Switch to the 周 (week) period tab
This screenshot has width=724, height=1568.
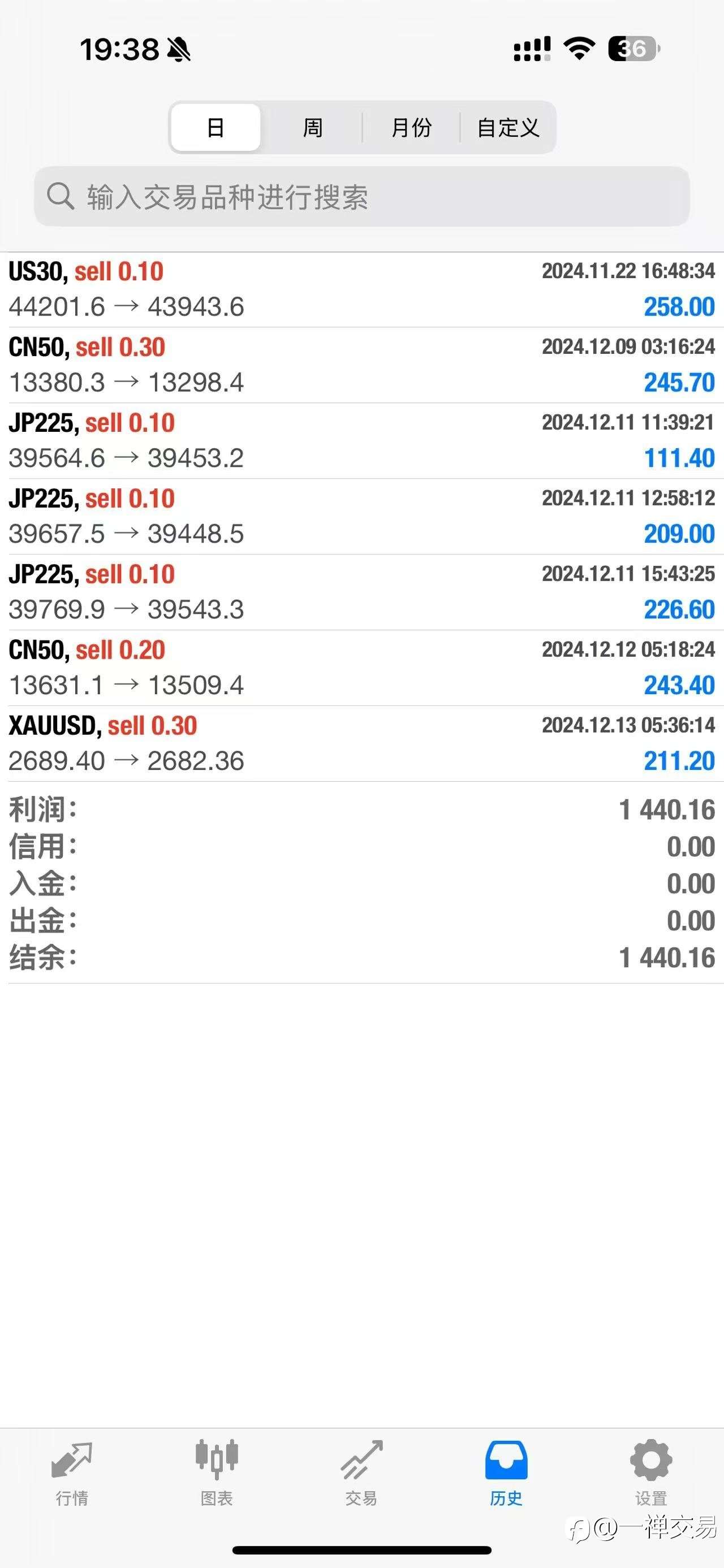point(312,128)
